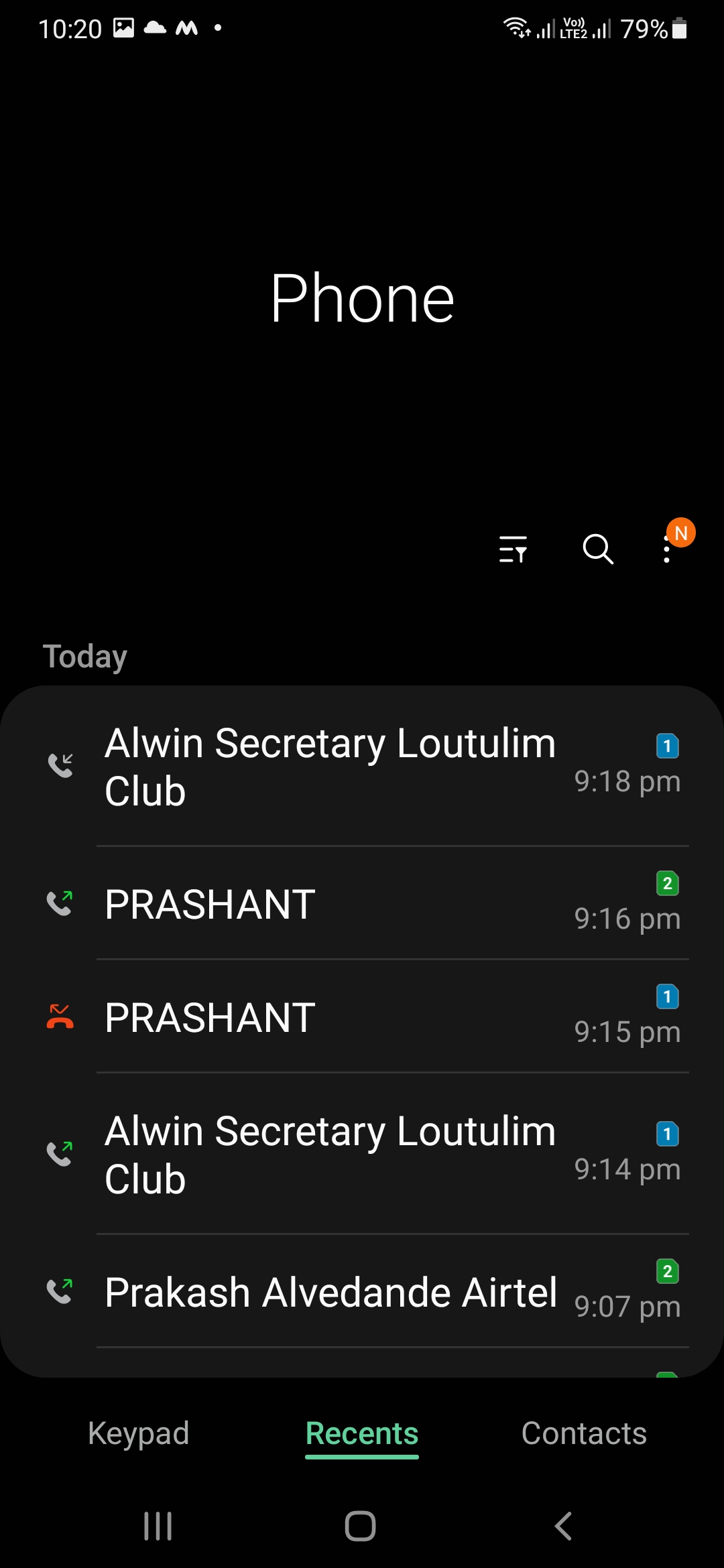Tap the system back button
The width and height of the screenshot is (724, 1568).
click(x=564, y=1526)
